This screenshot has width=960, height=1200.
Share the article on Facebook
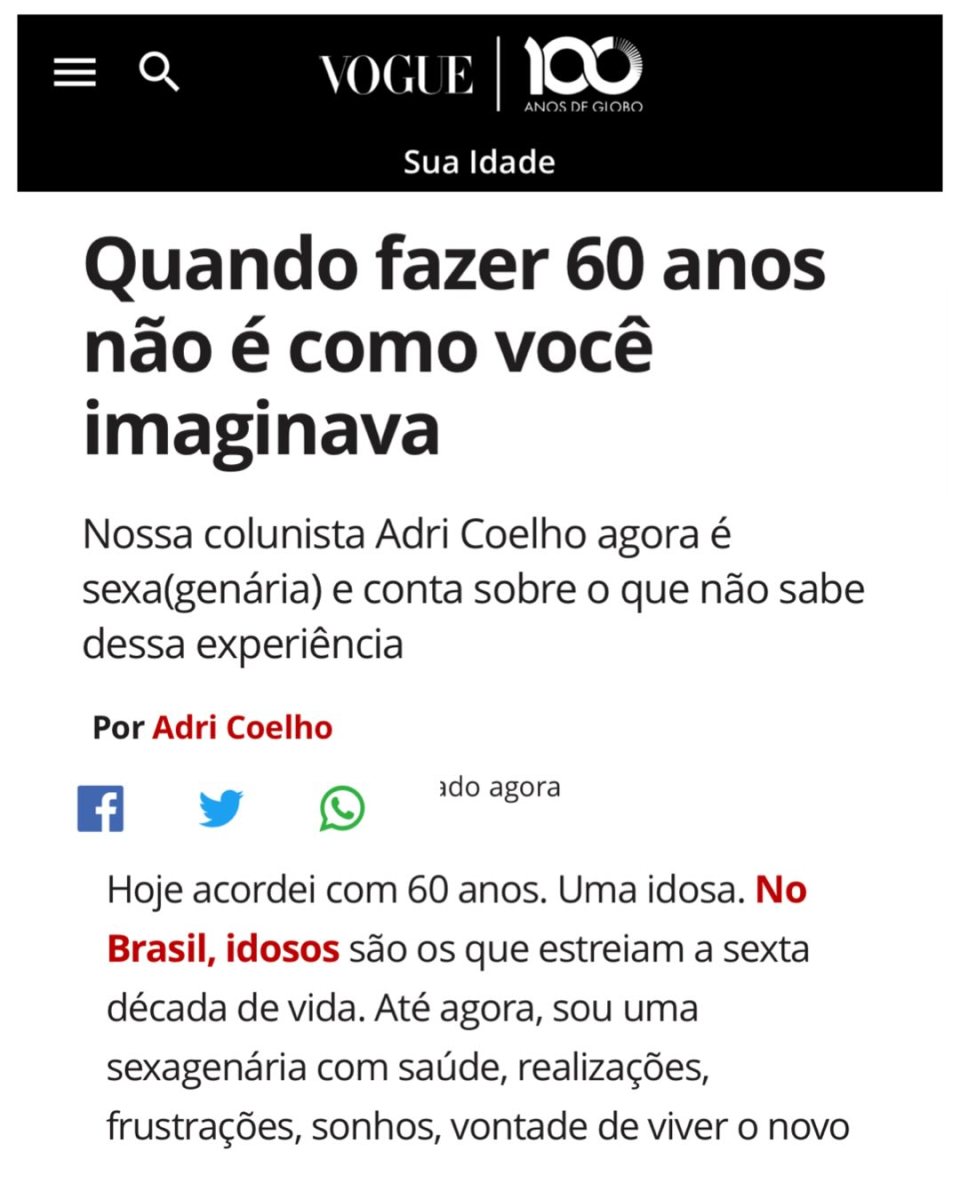101,808
